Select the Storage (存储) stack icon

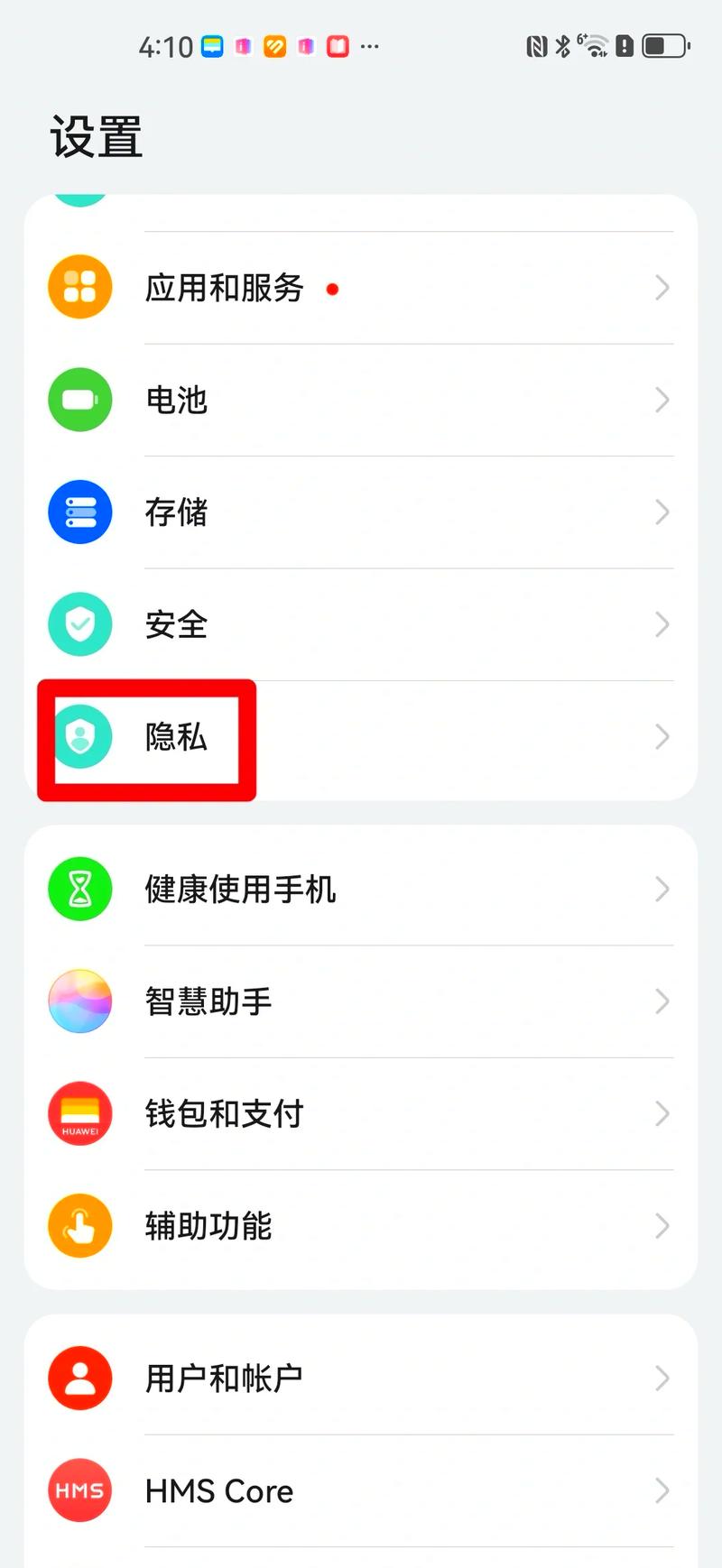tap(79, 512)
